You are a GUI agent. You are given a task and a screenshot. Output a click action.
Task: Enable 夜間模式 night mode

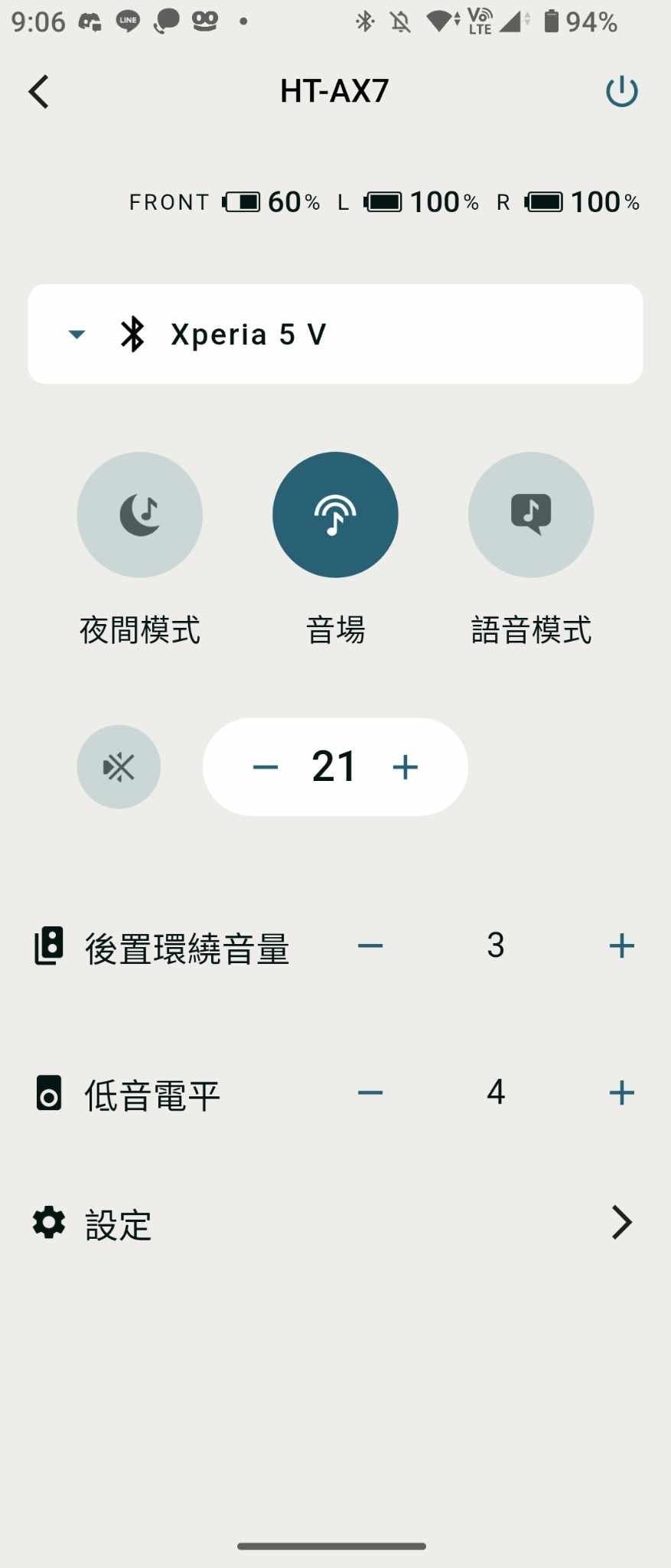pyautogui.click(x=140, y=514)
